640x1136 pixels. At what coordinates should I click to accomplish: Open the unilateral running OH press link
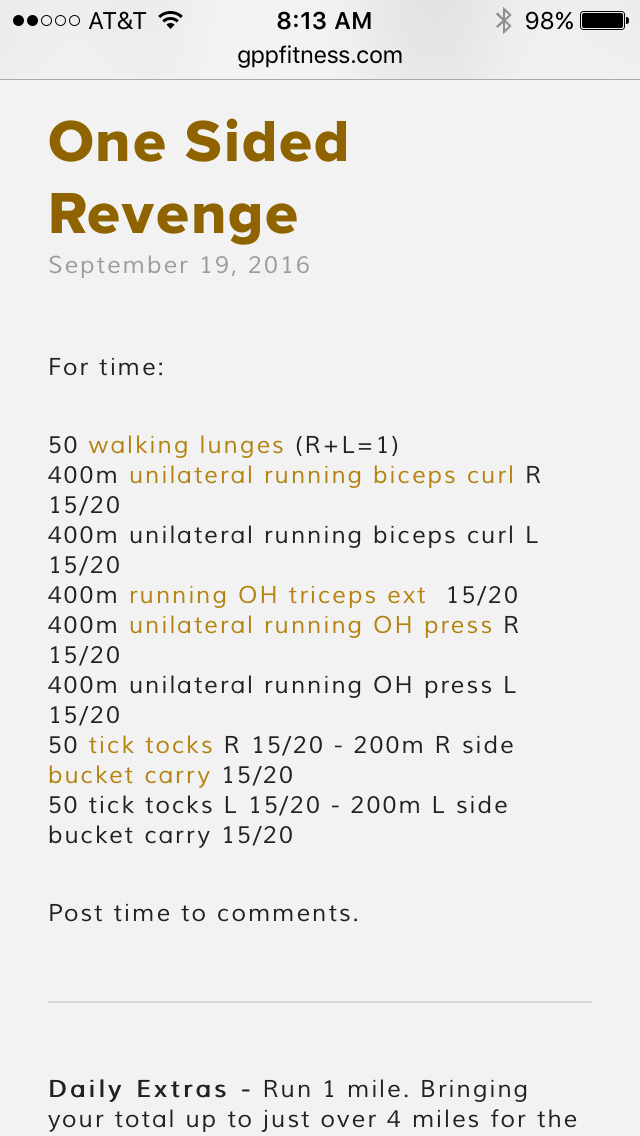[310, 625]
